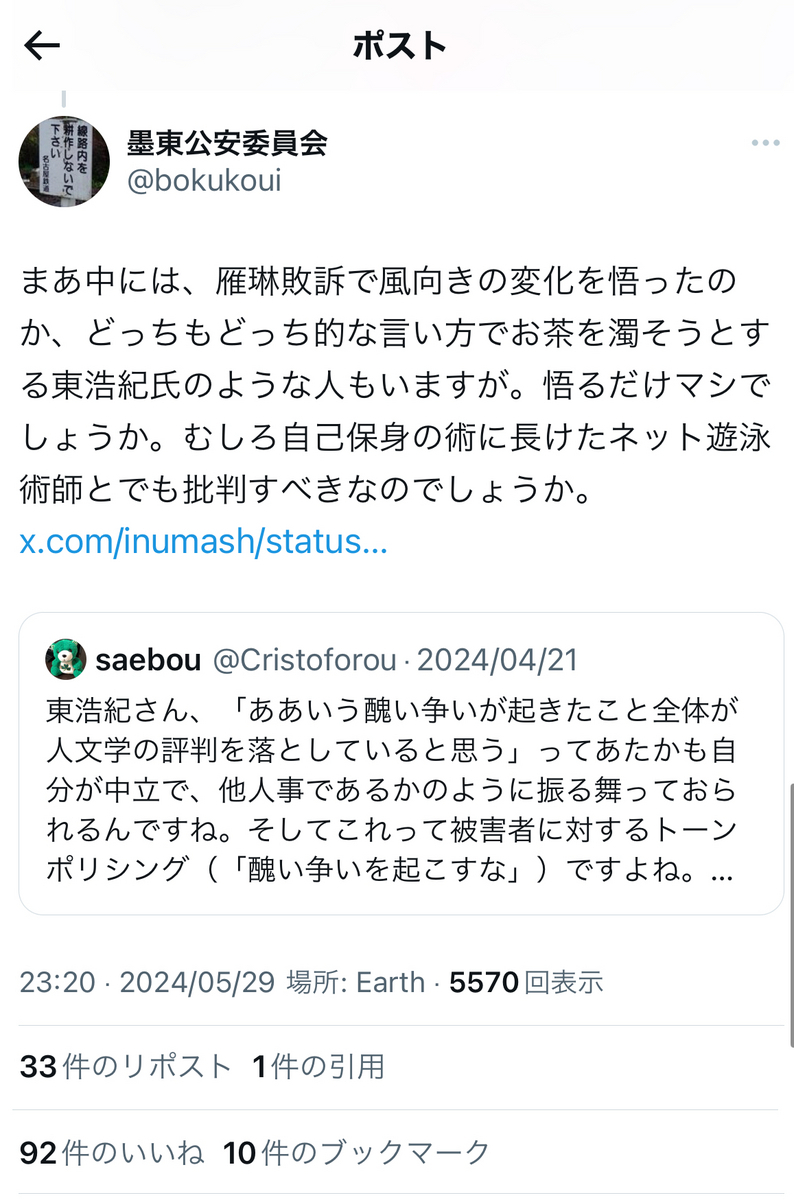Open the quoted post by saebou
The height and width of the screenshot is (1200, 794).
tap(401, 763)
